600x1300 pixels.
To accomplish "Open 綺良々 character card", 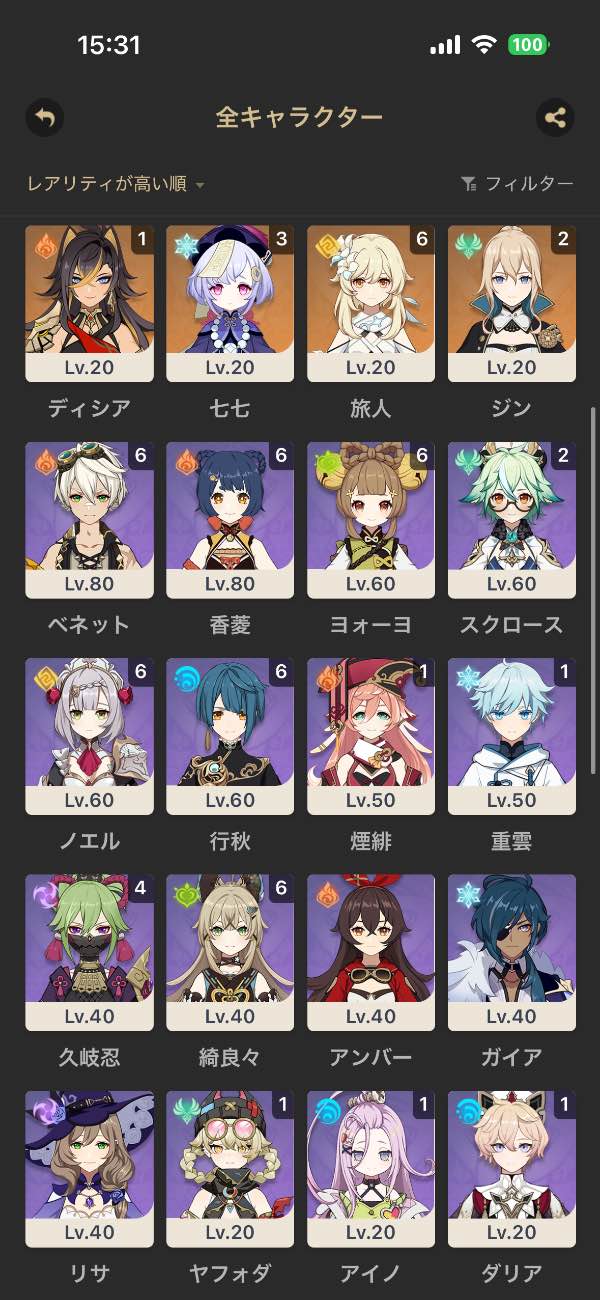I will pyautogui.click(x=230, y=952).
